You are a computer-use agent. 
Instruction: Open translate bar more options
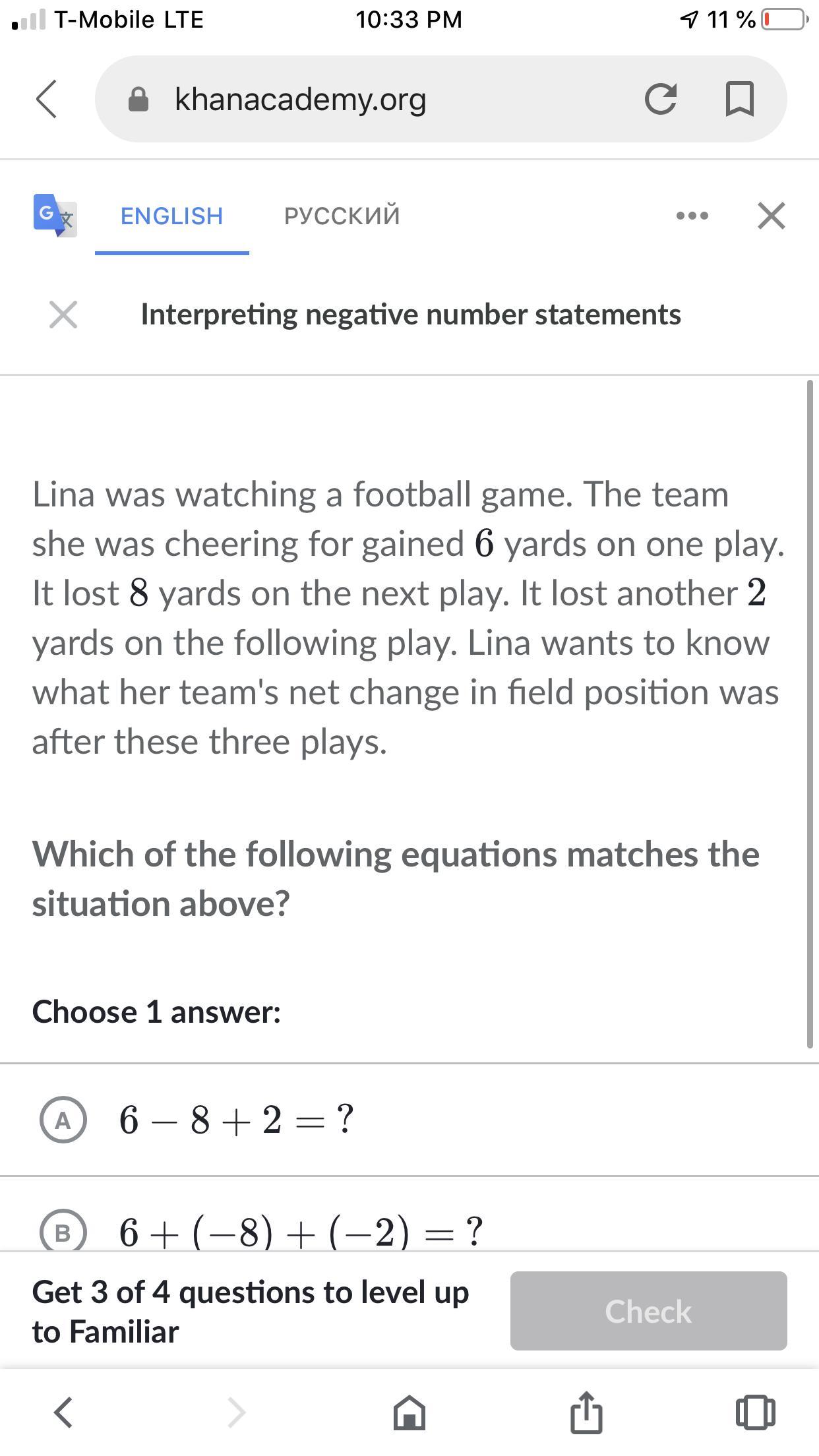tap(692, 216)
